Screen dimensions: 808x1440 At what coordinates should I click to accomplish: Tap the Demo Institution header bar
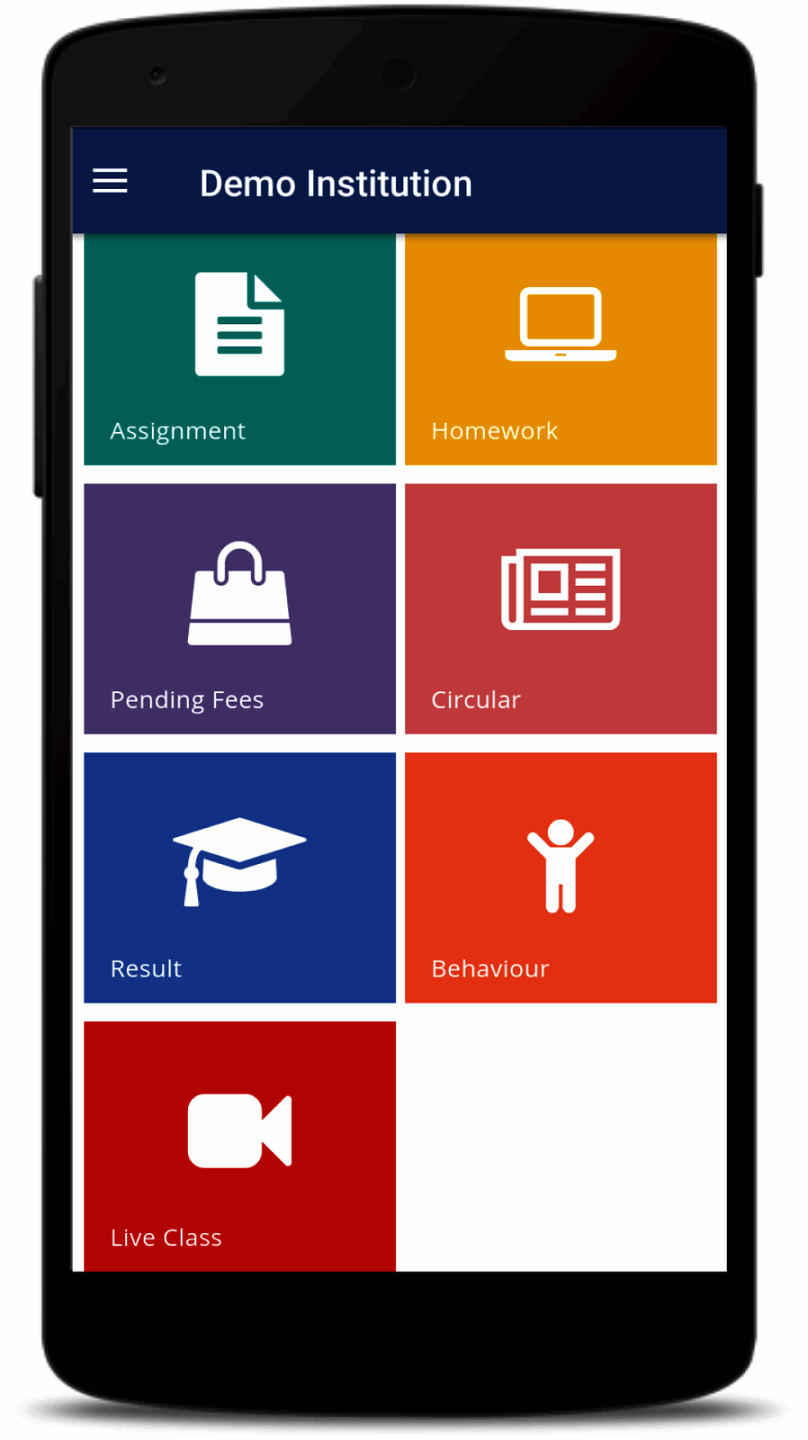coord(400,181)
